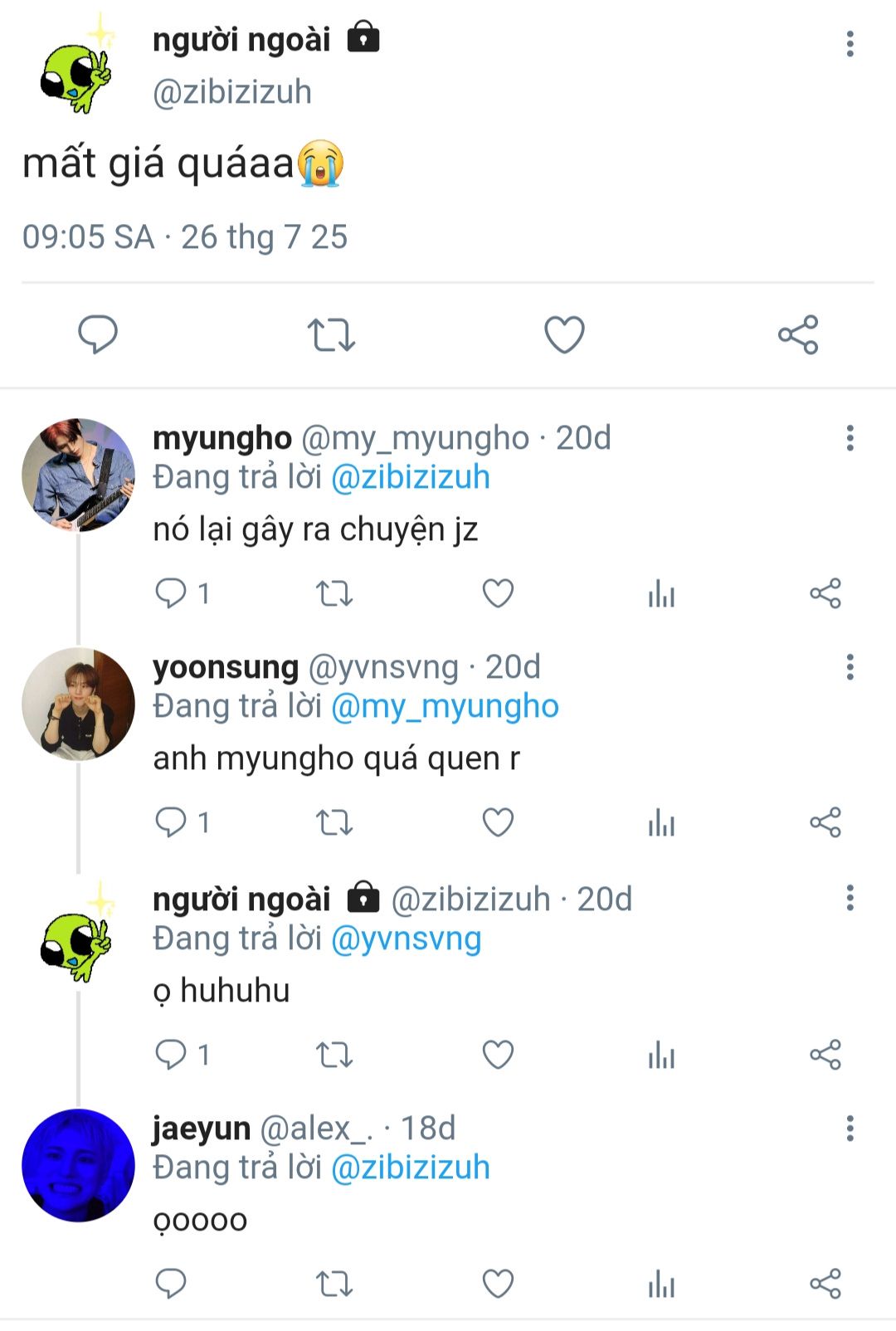Screen dimensions: 896x1331
Task: Open jaeyun's blue profile picture
Action: point(78,1165)
